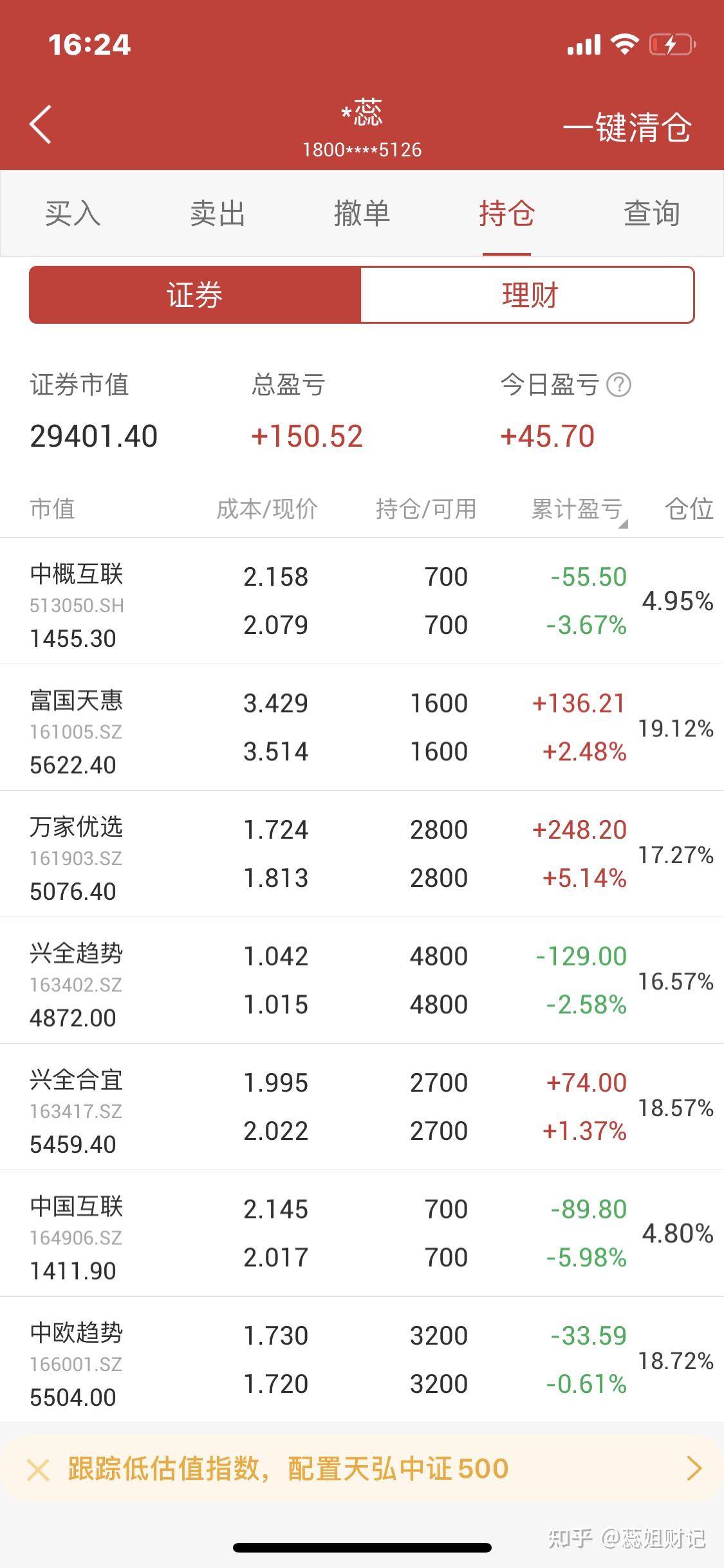Viewport: 724px width, 1568px height.
Task: Tap the 一键清仓 button
Action: pos(627,127)
